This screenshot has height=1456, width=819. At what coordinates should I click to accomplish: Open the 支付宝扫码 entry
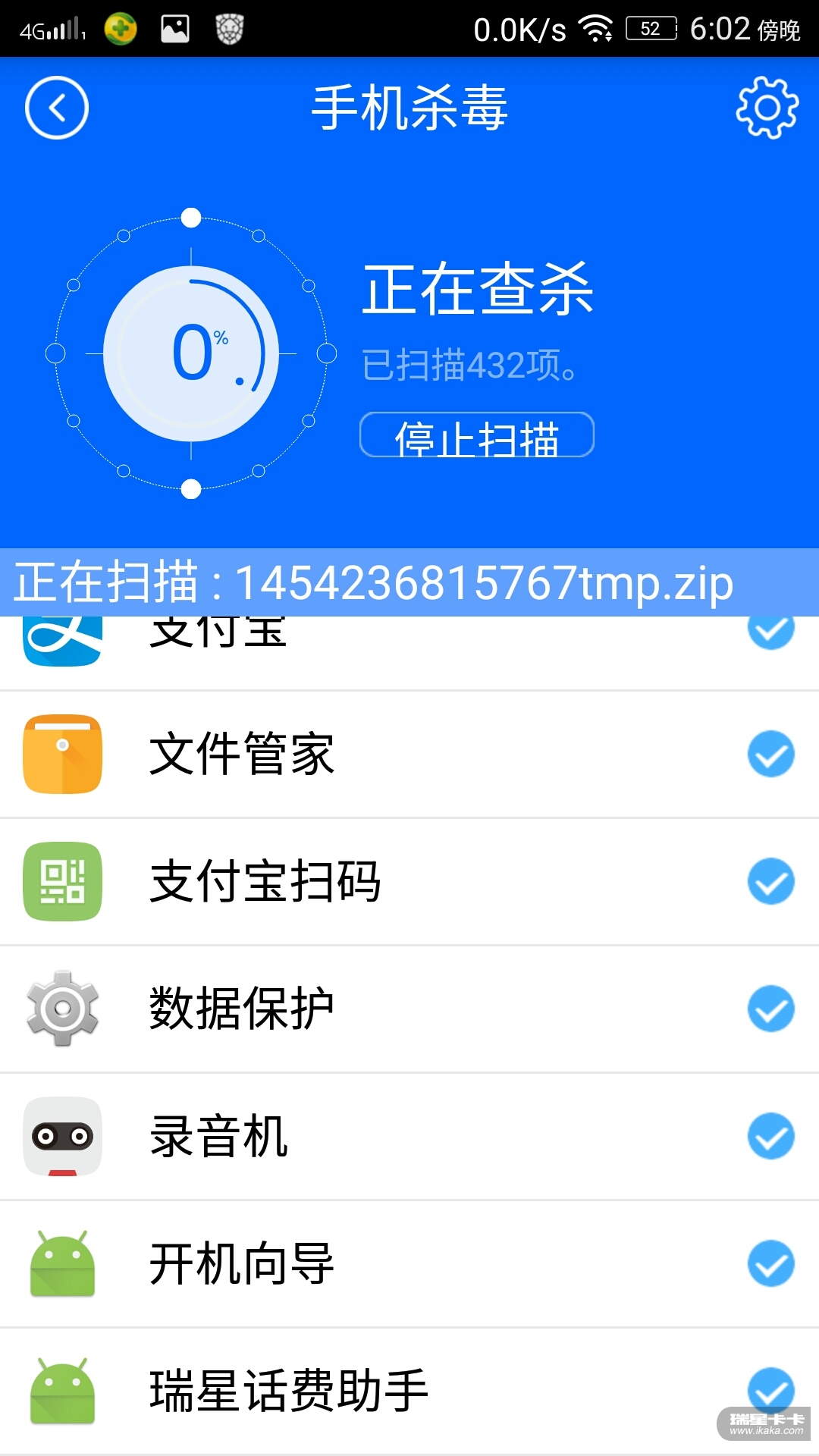(x=409, y=882)
